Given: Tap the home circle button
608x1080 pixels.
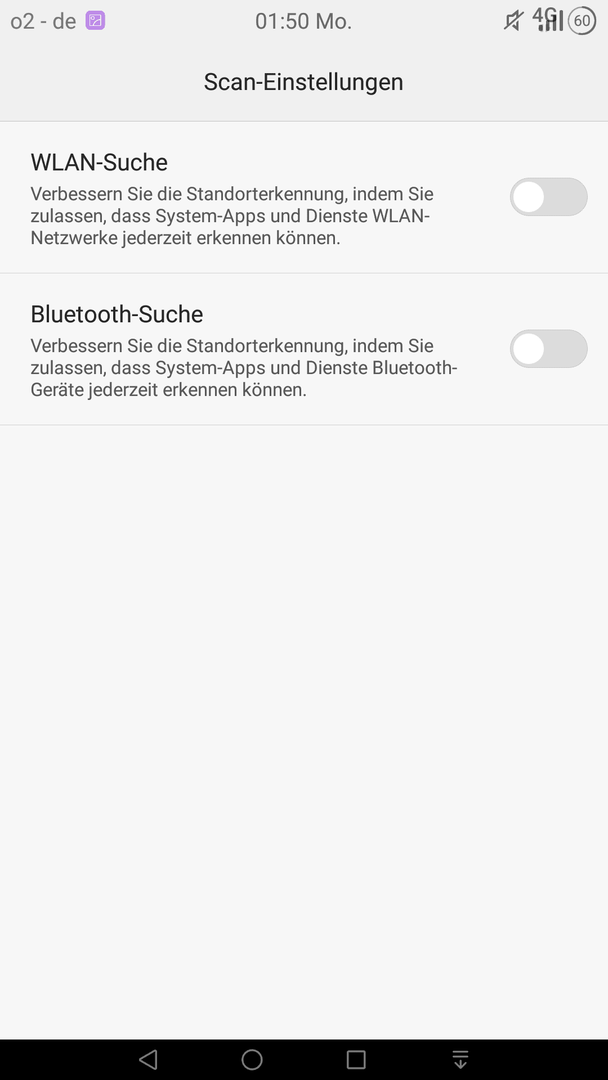Looking at the screenshot, I should 252,1059.
